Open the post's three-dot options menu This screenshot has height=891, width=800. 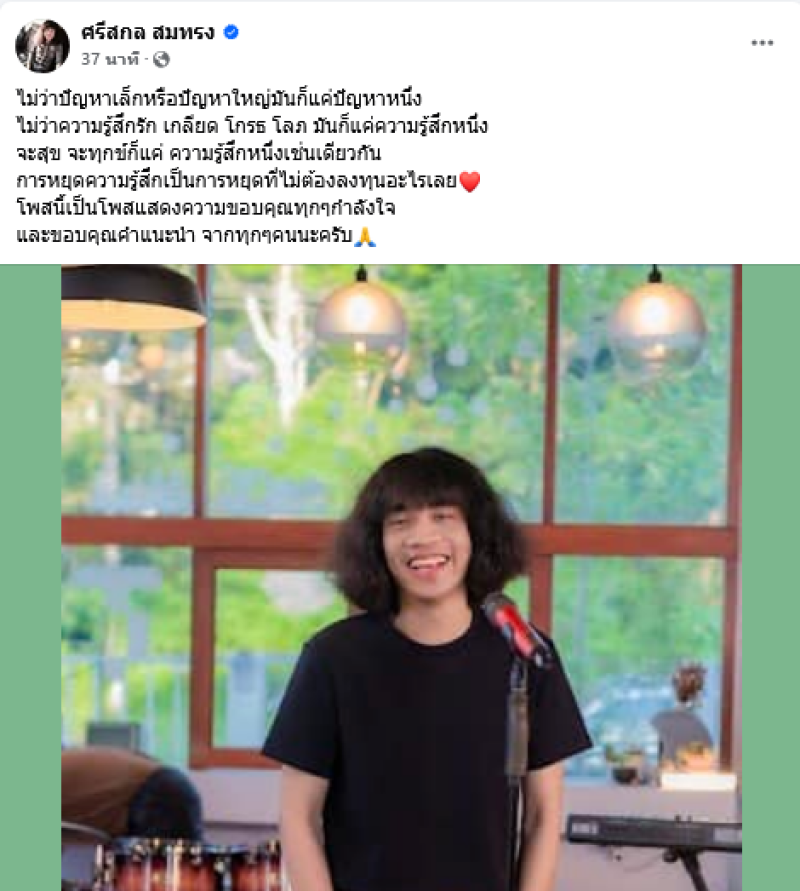click(762, 43)
